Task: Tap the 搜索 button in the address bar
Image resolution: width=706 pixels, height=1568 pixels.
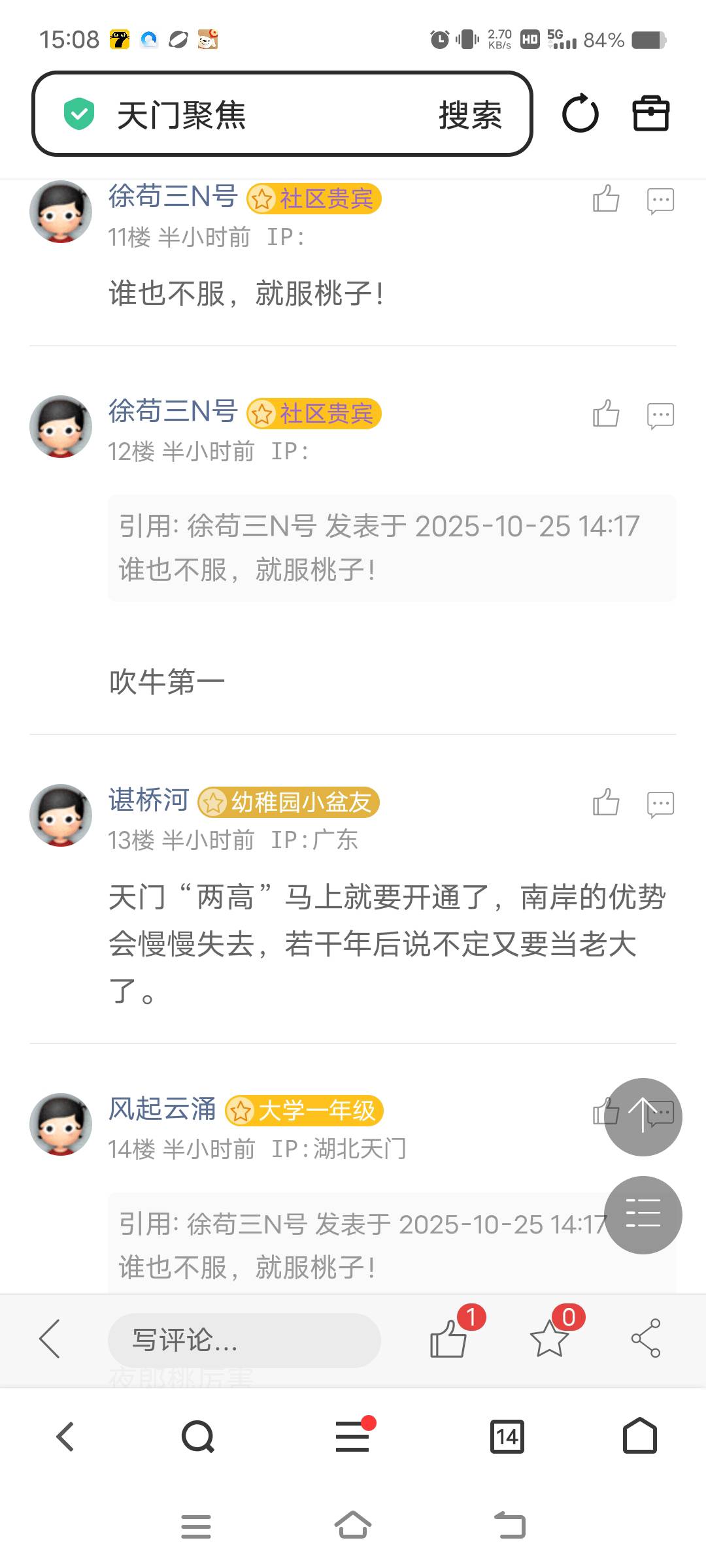Action: (470, 115)
